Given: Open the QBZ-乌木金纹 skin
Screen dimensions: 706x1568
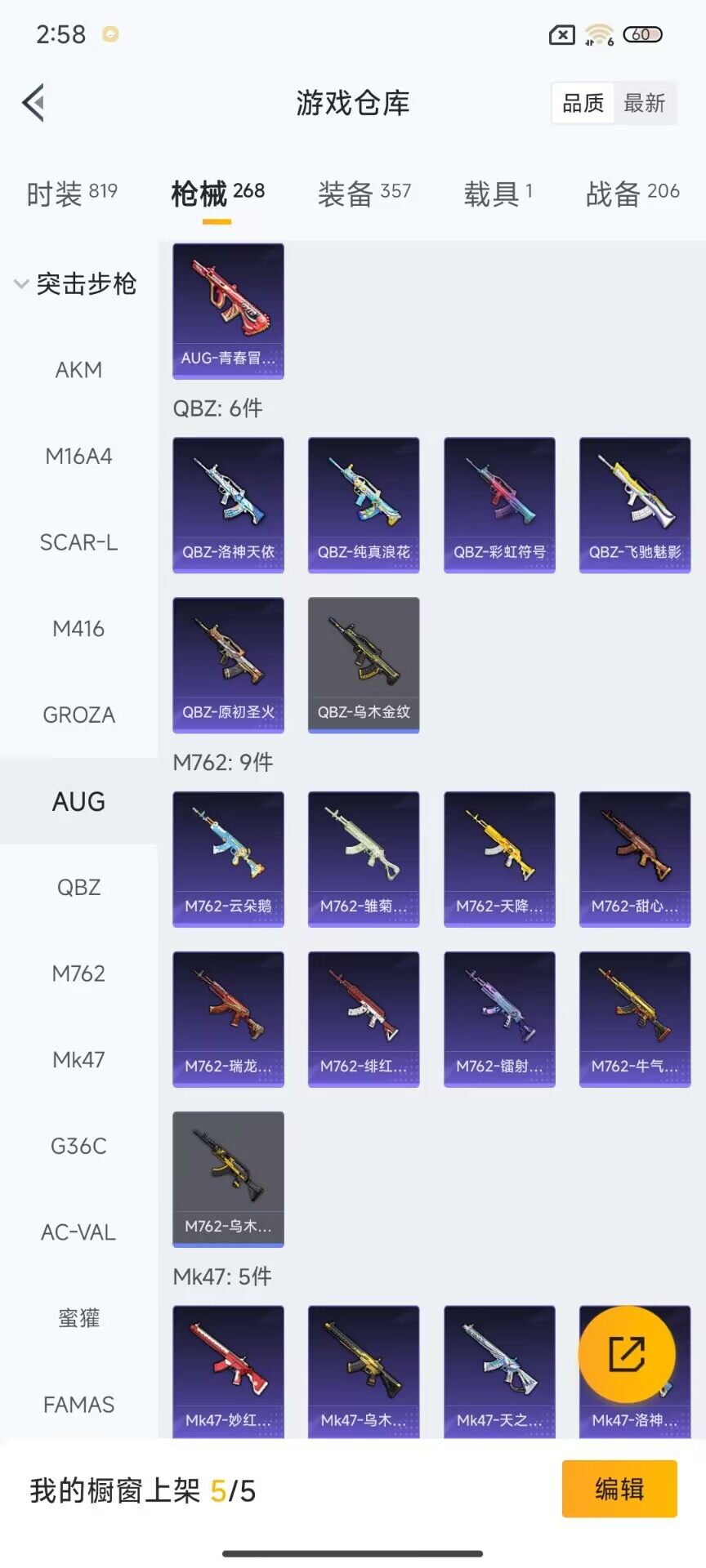Looking at the screenshot, I should coord(364,665).
